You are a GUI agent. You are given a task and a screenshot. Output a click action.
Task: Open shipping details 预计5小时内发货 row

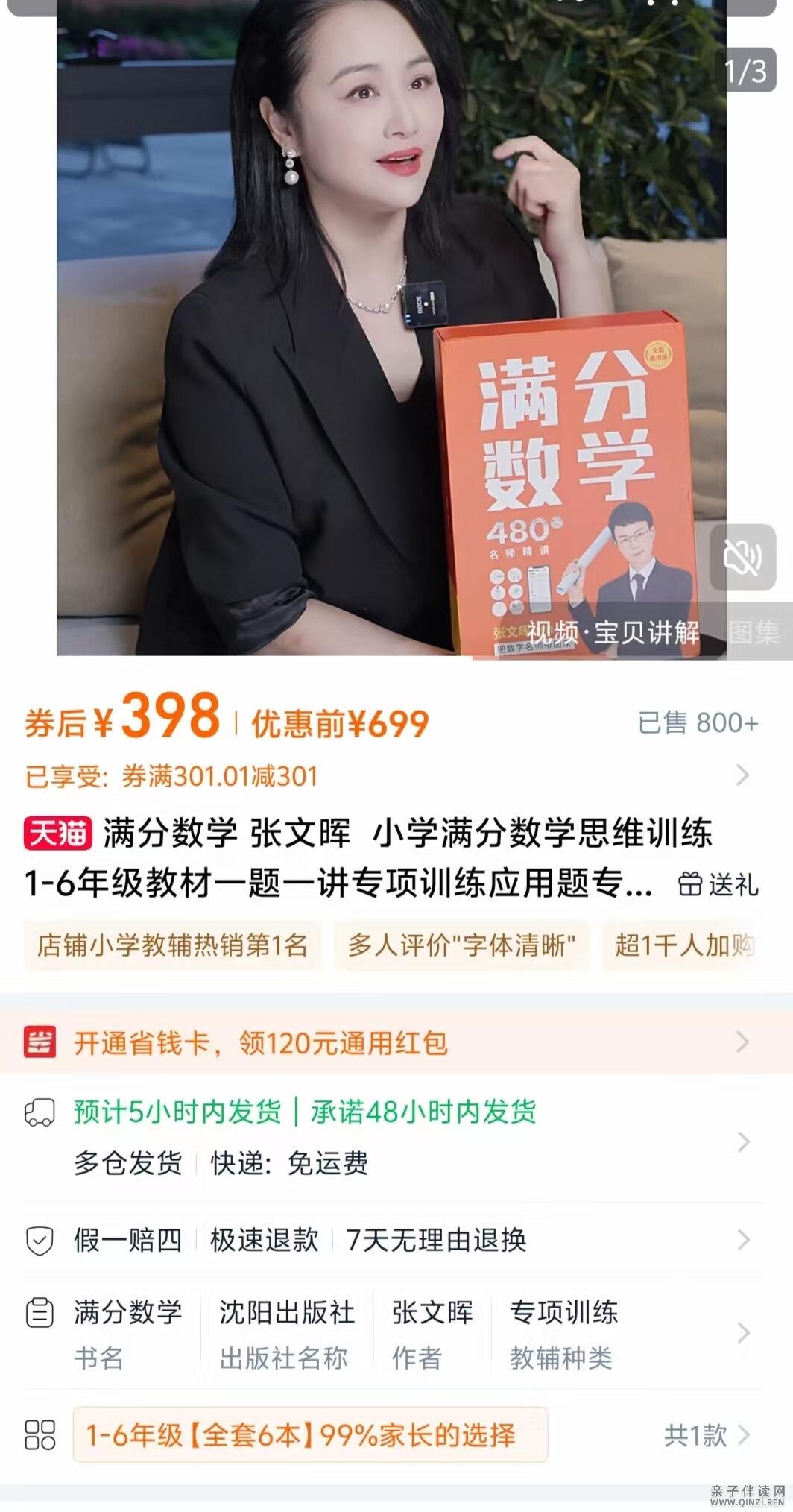[x=388, y=1137]
